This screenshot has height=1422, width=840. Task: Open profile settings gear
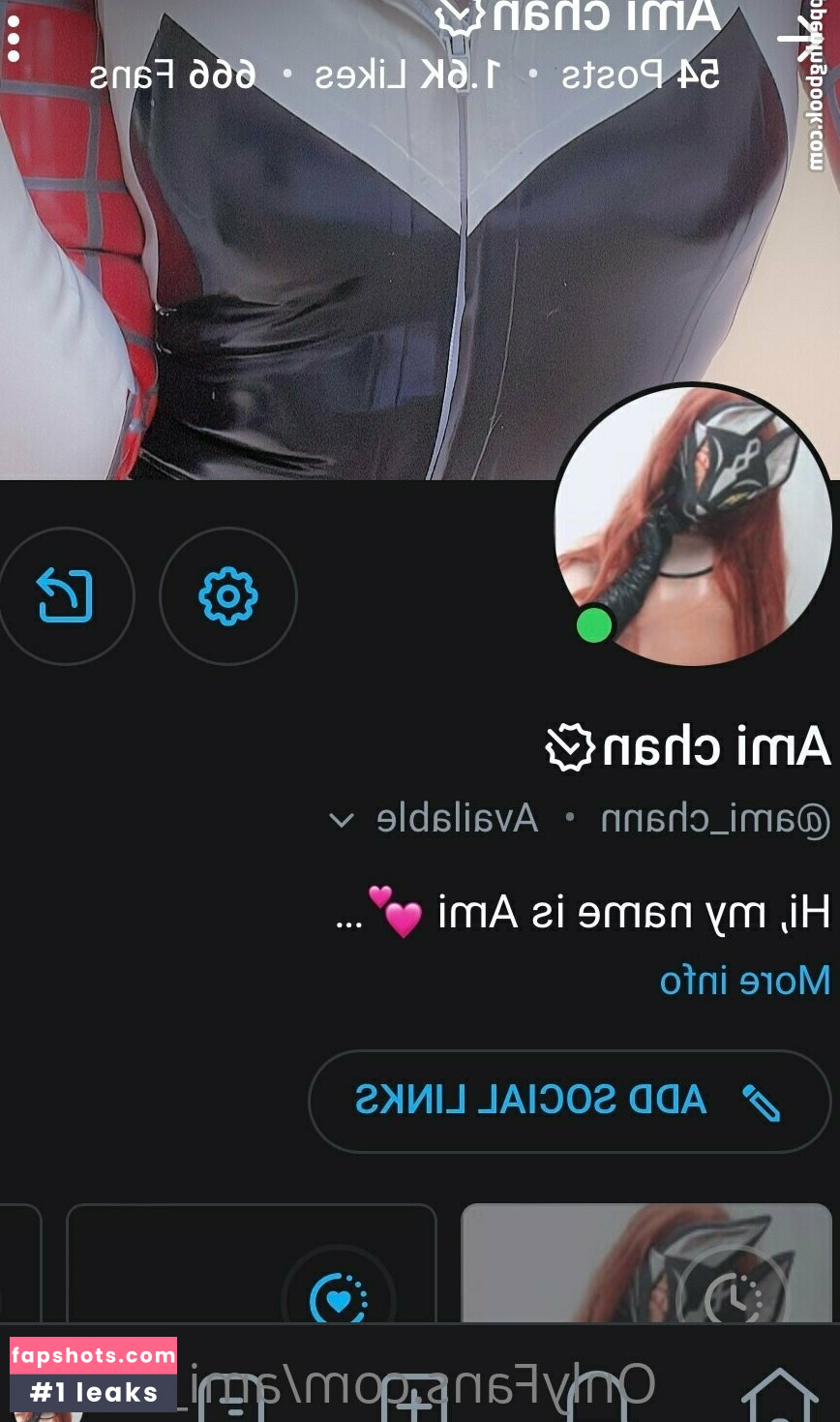(x=227, y=596)
